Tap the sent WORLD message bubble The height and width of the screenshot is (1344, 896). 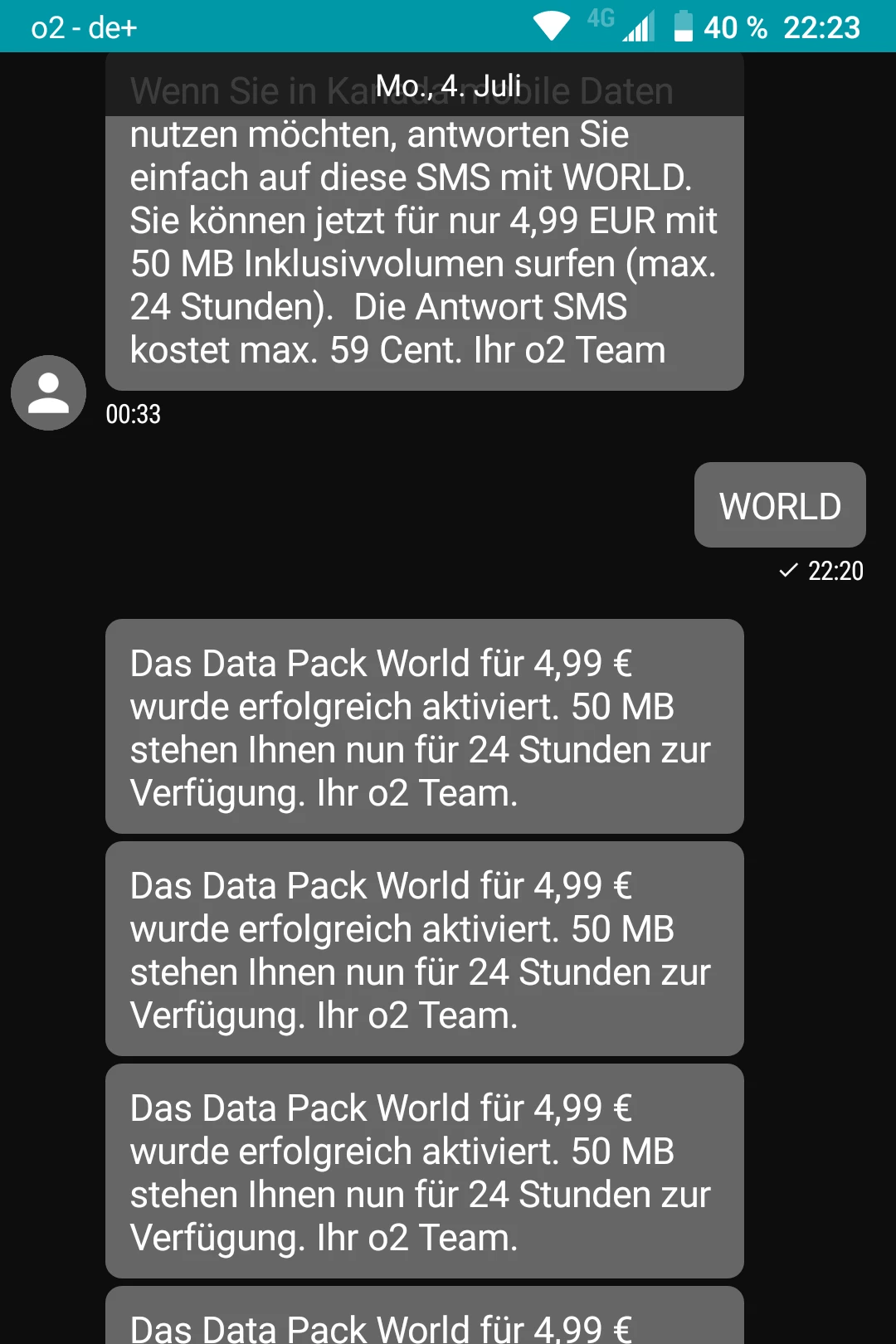779,505
